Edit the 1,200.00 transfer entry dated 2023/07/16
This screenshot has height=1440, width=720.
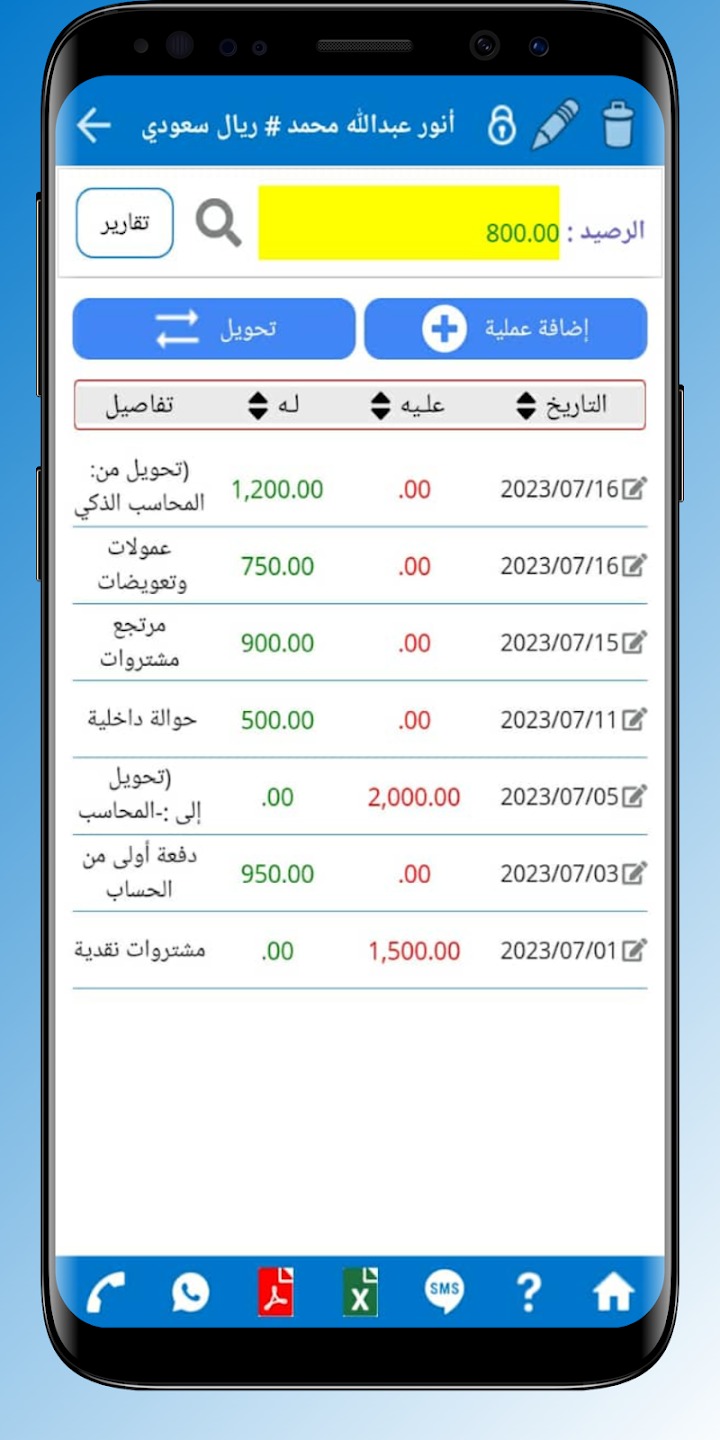[634, 489]
